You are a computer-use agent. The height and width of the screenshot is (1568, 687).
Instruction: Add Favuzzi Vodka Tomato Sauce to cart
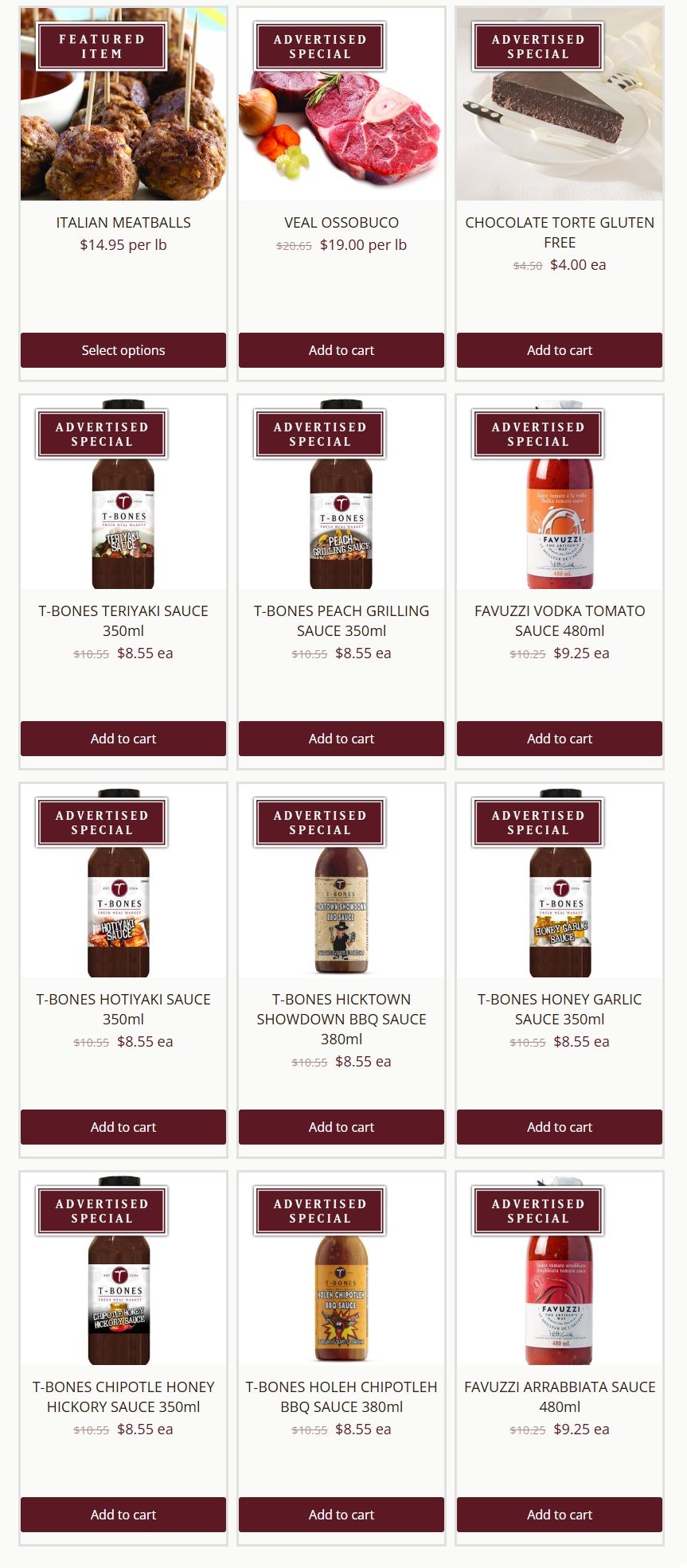coord(560,739)
